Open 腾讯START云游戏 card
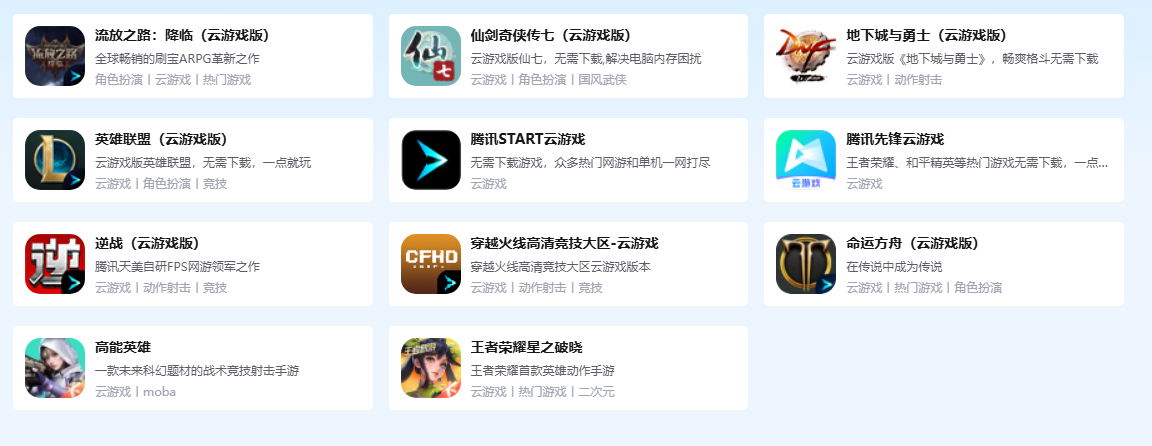Image resolution: width=1152 pixels, height=446 pixels. 568,160
